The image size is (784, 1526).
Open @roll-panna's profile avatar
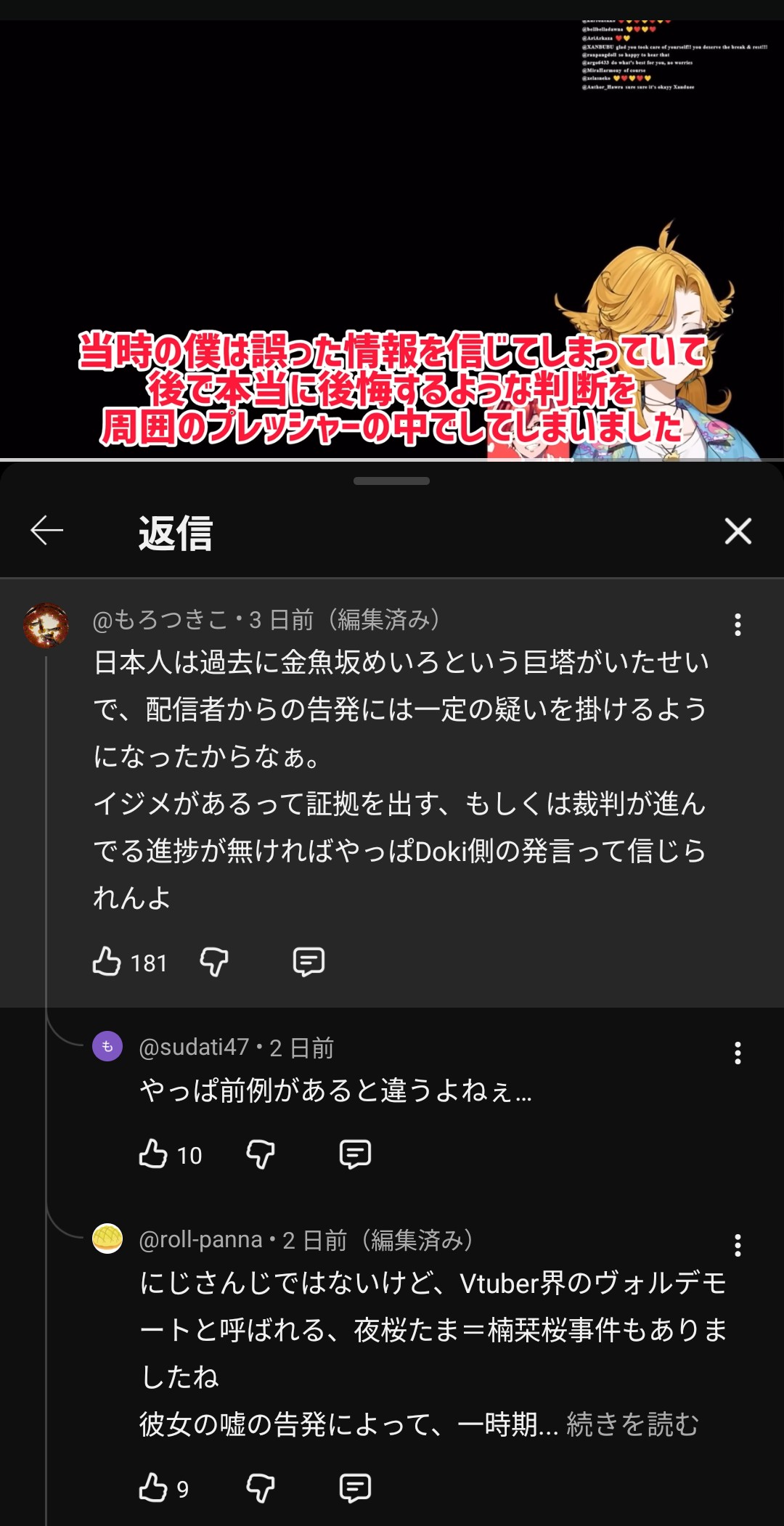(107, 1239)
